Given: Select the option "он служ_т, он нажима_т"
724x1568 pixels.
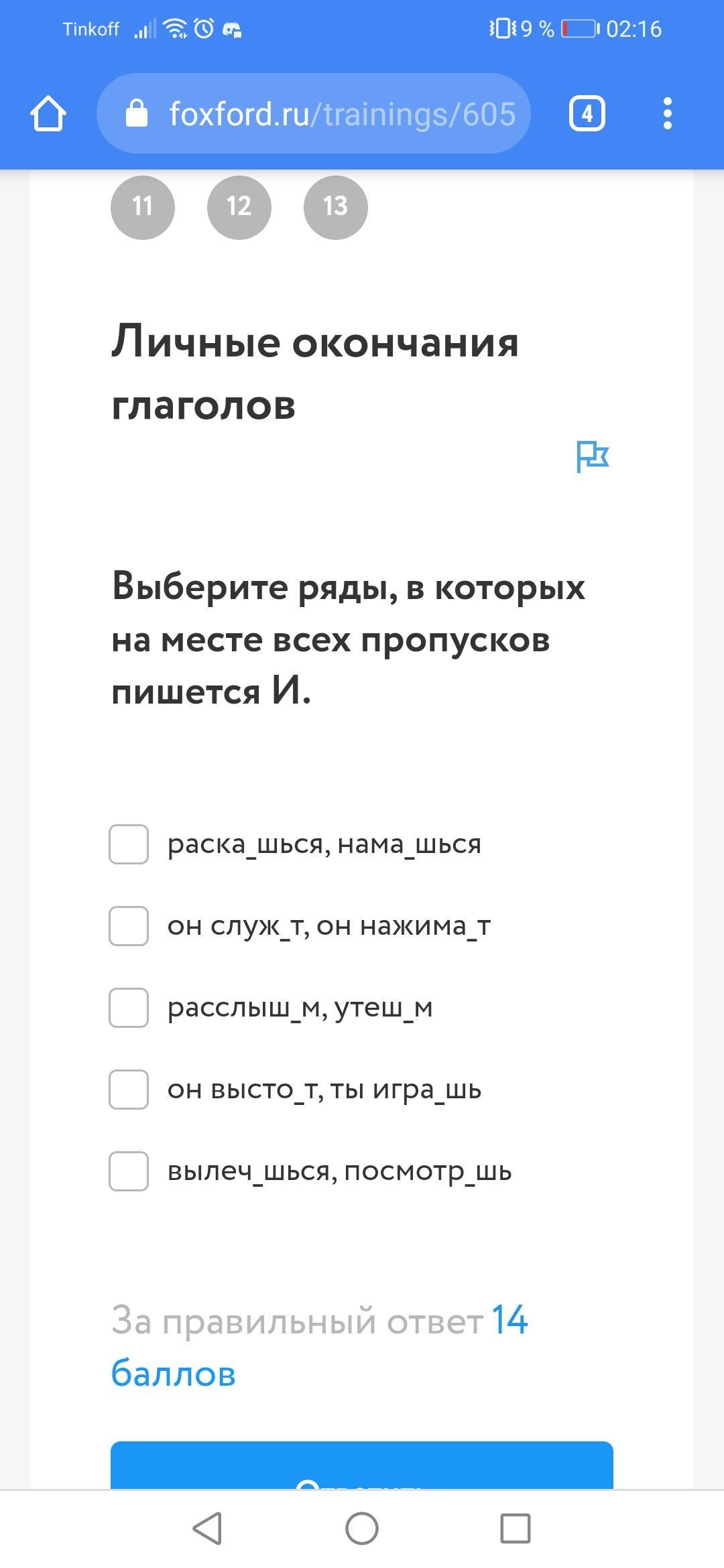Looking at the screenshot, I should tap(129, 926).
